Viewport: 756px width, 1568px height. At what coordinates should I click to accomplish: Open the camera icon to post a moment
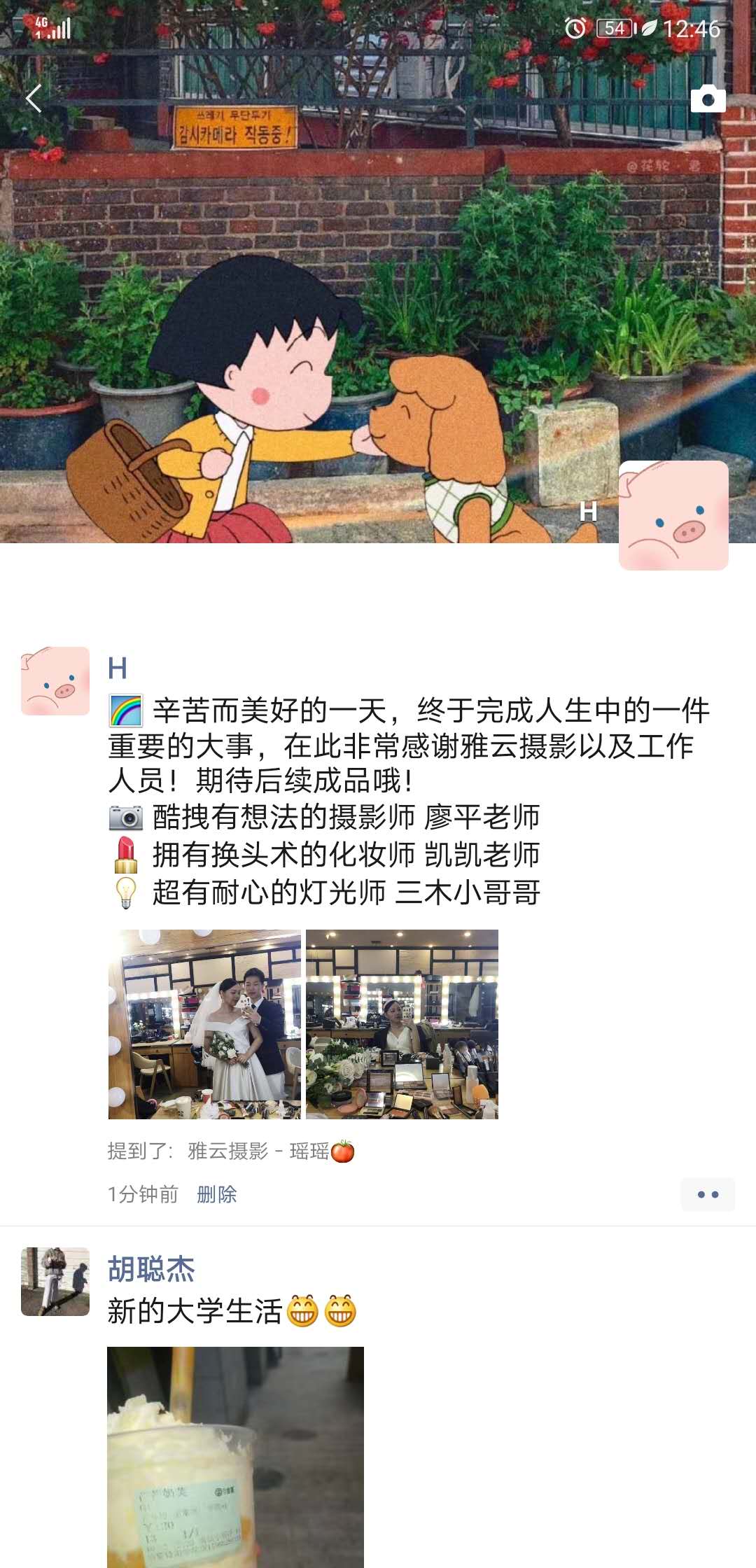[x=708, y=99]
